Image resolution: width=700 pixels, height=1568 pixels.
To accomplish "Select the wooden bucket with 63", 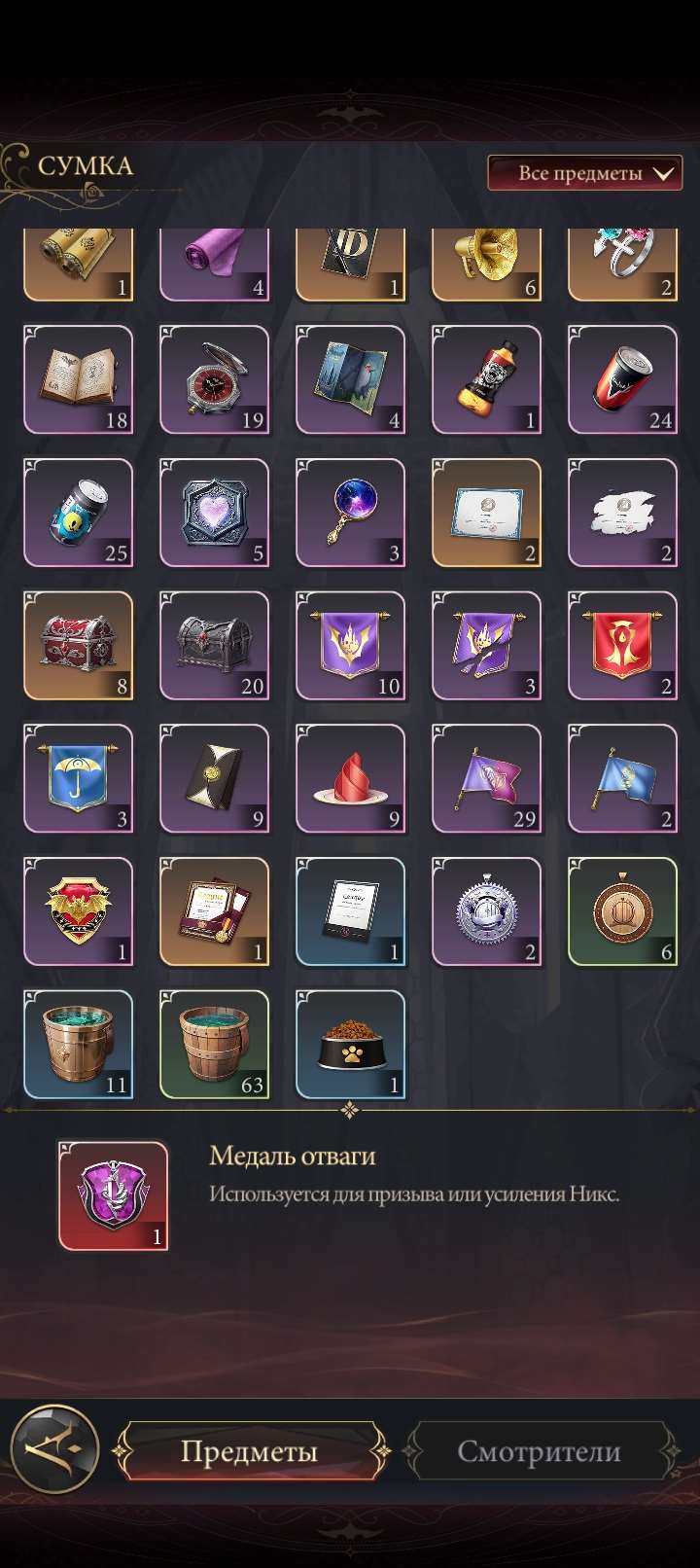I will pyautogui.click(x=214, y=1044).
